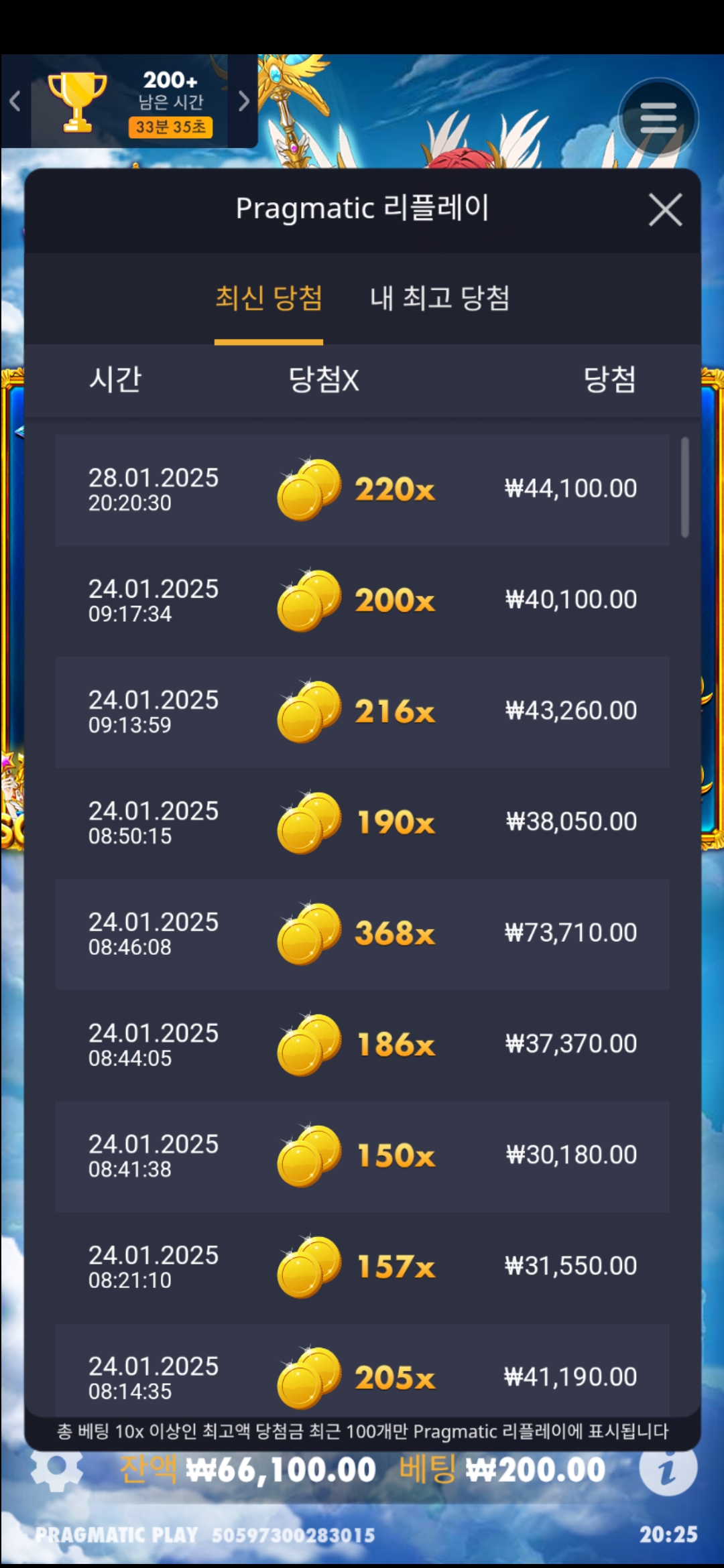Open the game info button
724x1568 pixels.
[x=668, y=1469]
